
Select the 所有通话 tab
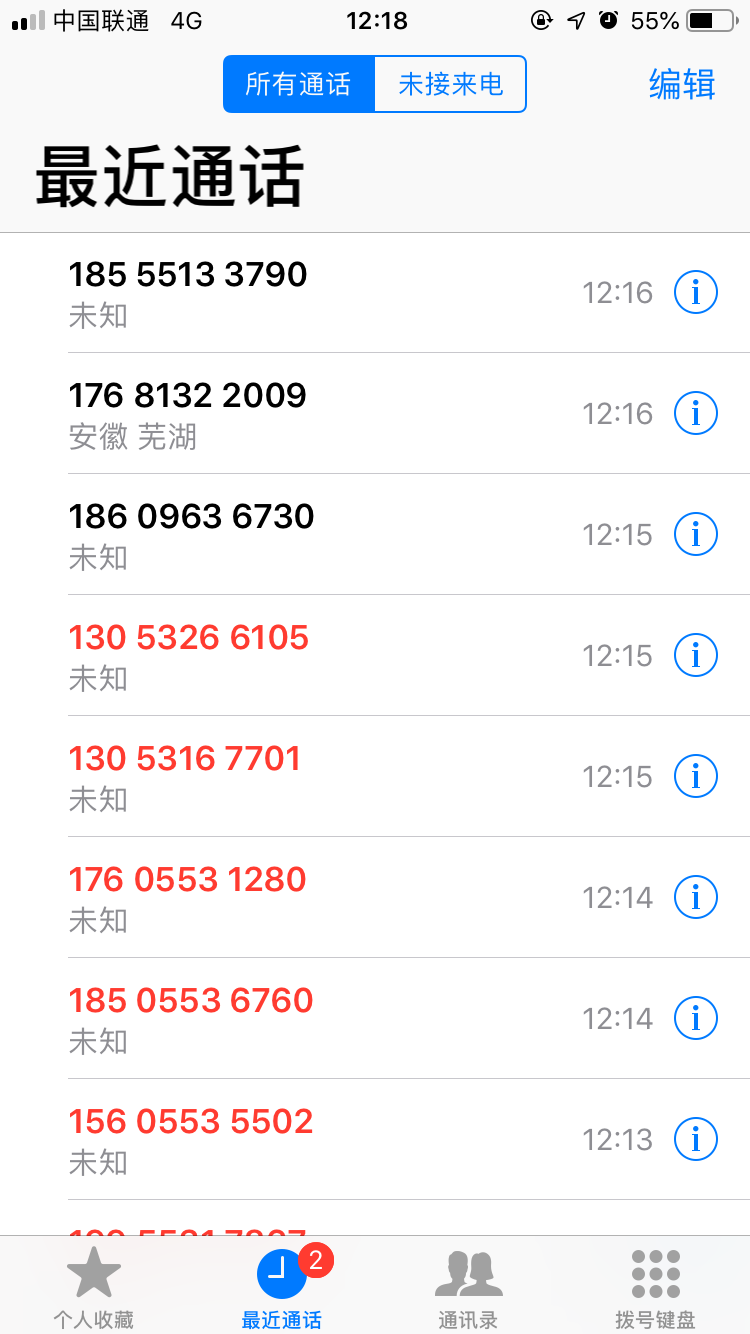(x=299, y=84)
